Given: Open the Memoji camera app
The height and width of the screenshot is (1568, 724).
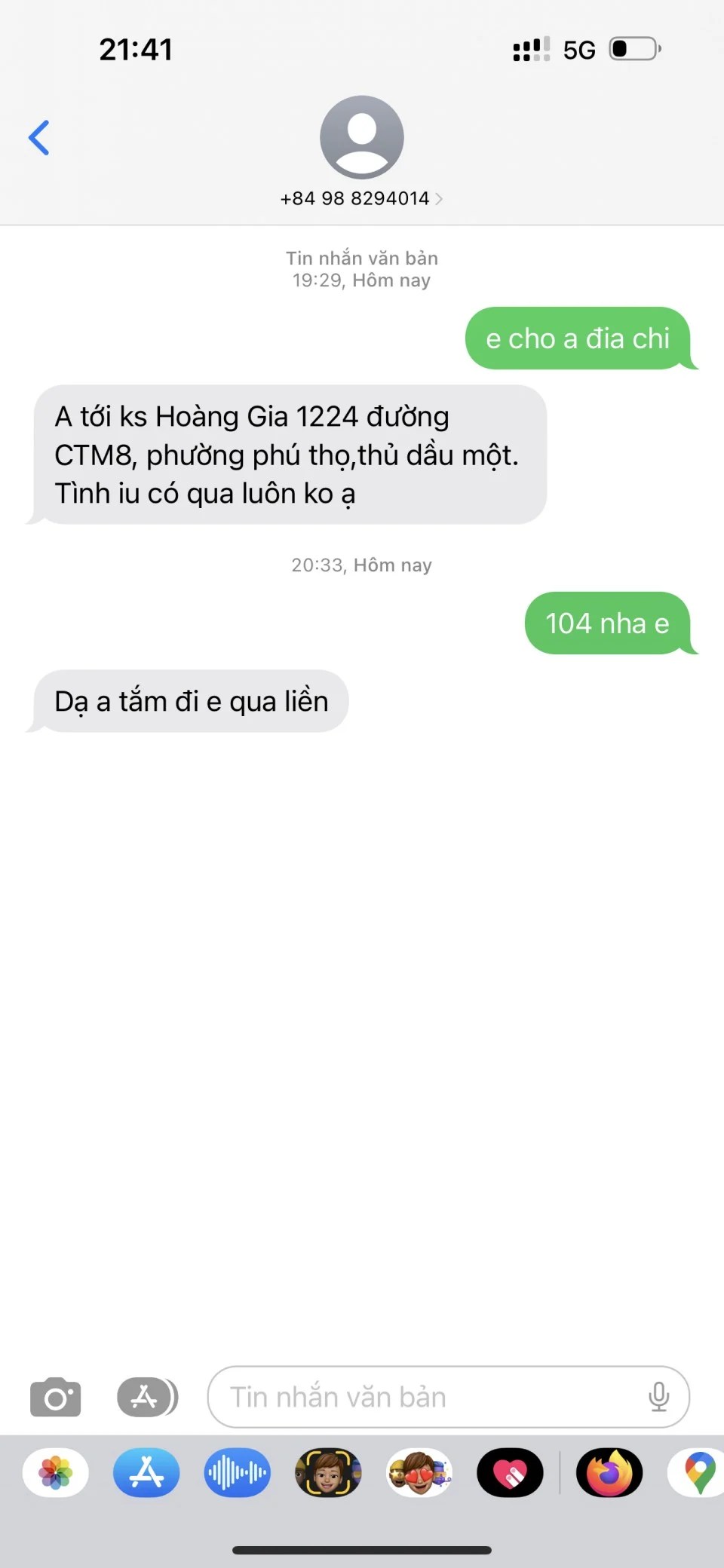Looking at the screenshot, I should (328, 1472).
